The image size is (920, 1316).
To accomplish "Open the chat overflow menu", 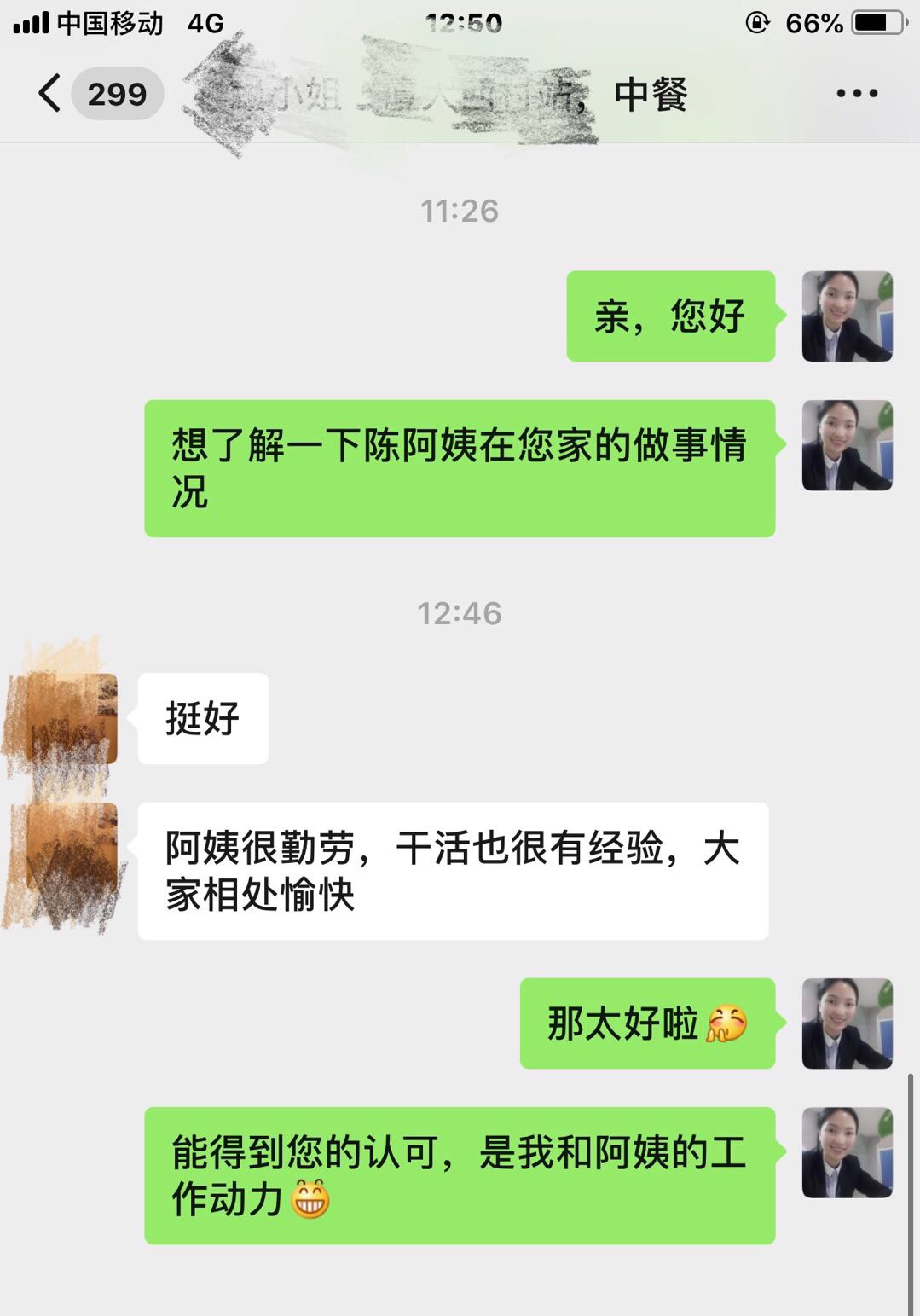I will click(856, 94).
